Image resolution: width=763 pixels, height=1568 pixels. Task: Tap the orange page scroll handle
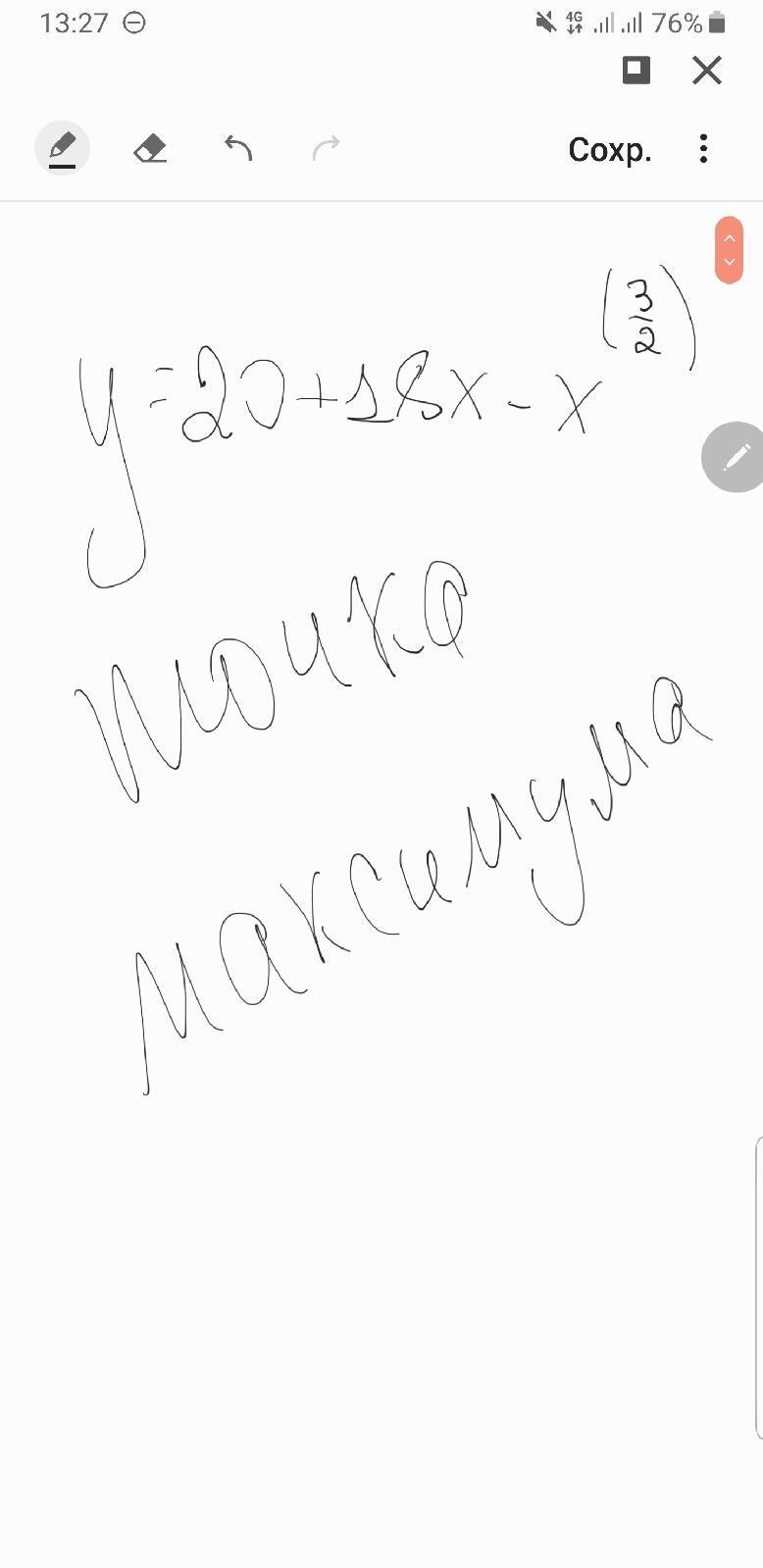pos(729,250)
